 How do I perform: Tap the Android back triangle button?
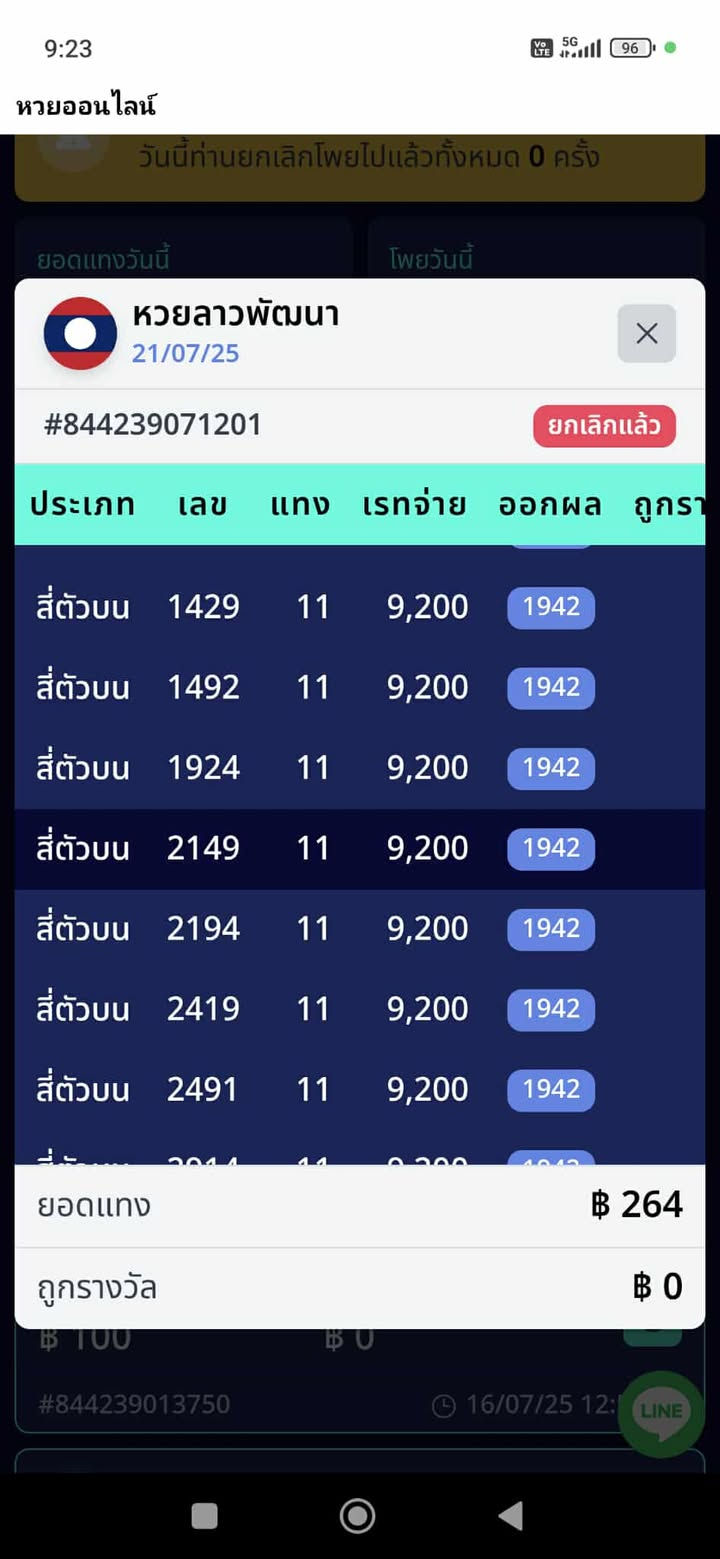pyautogui.click(x=511, y=1516)
